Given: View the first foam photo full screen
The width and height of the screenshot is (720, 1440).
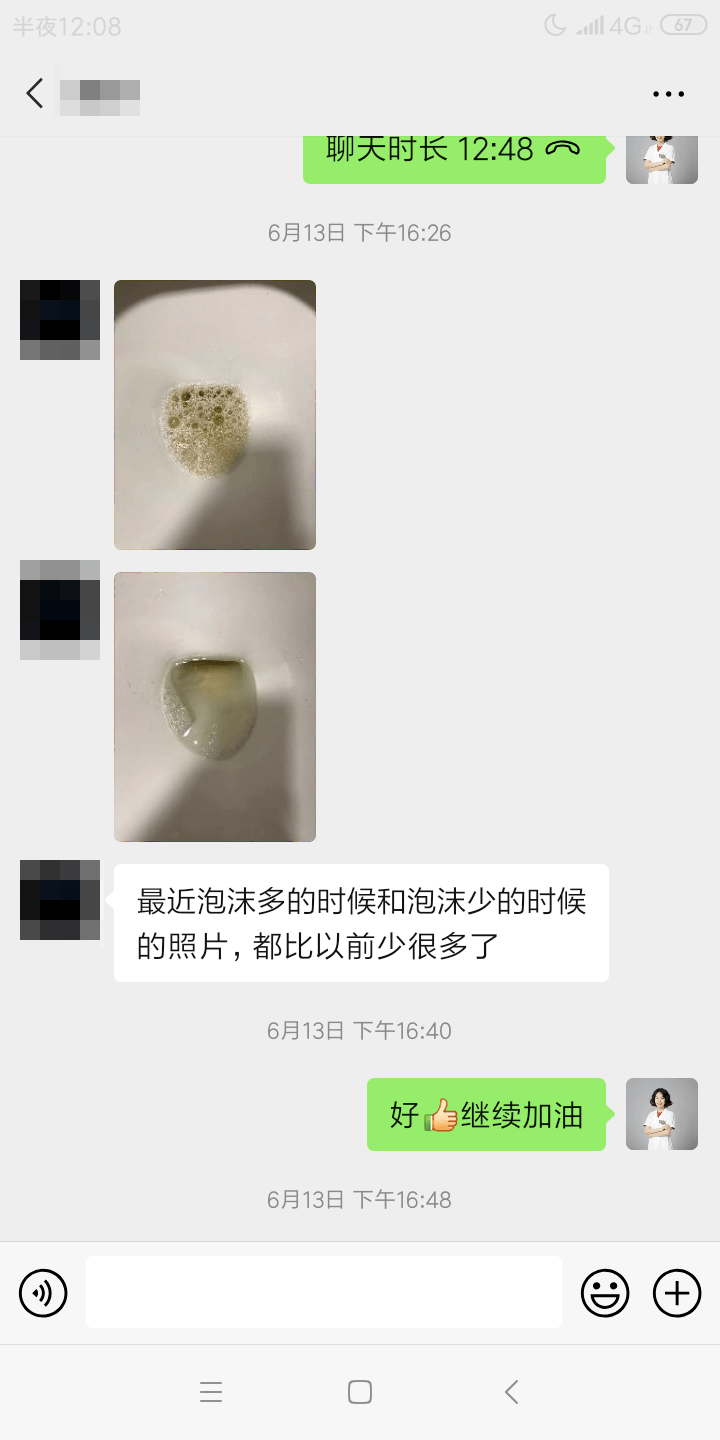Looking at the screenshot, I should coord(215,414).
